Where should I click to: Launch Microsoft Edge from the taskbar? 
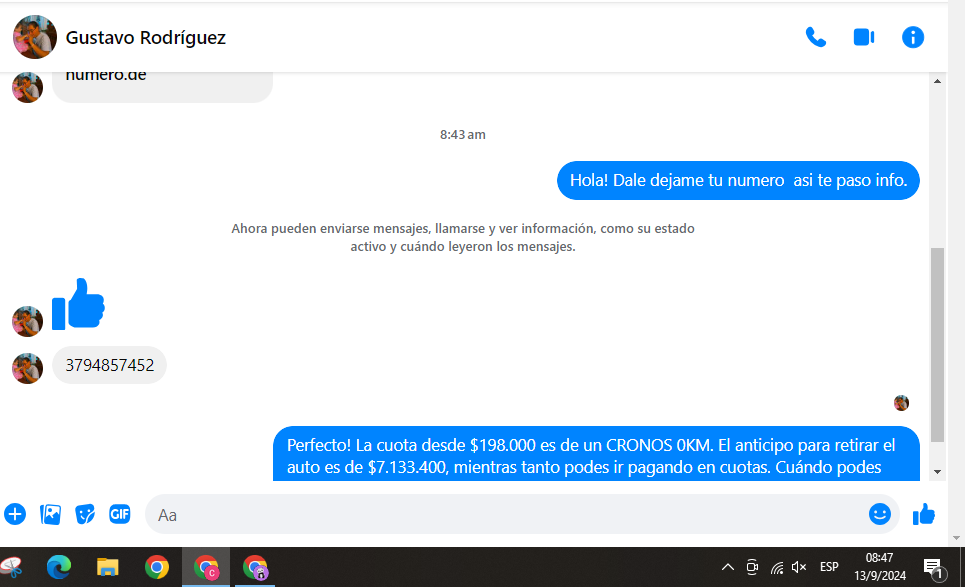59,568
